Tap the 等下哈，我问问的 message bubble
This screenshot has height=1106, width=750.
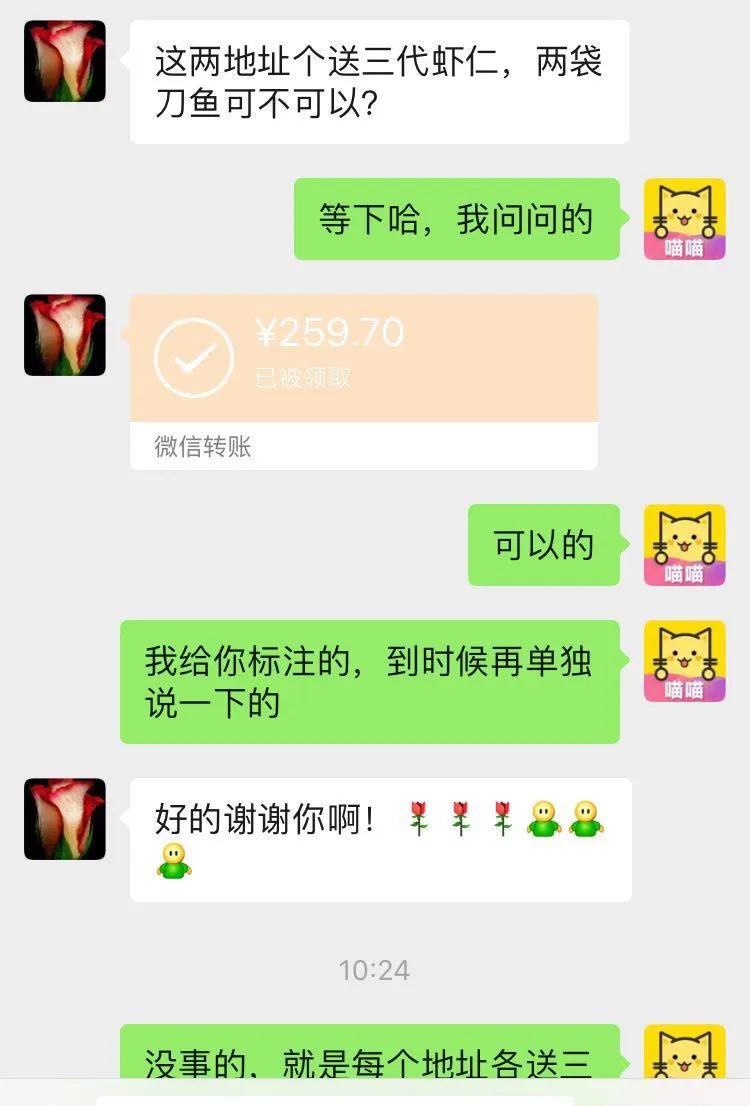457,218
